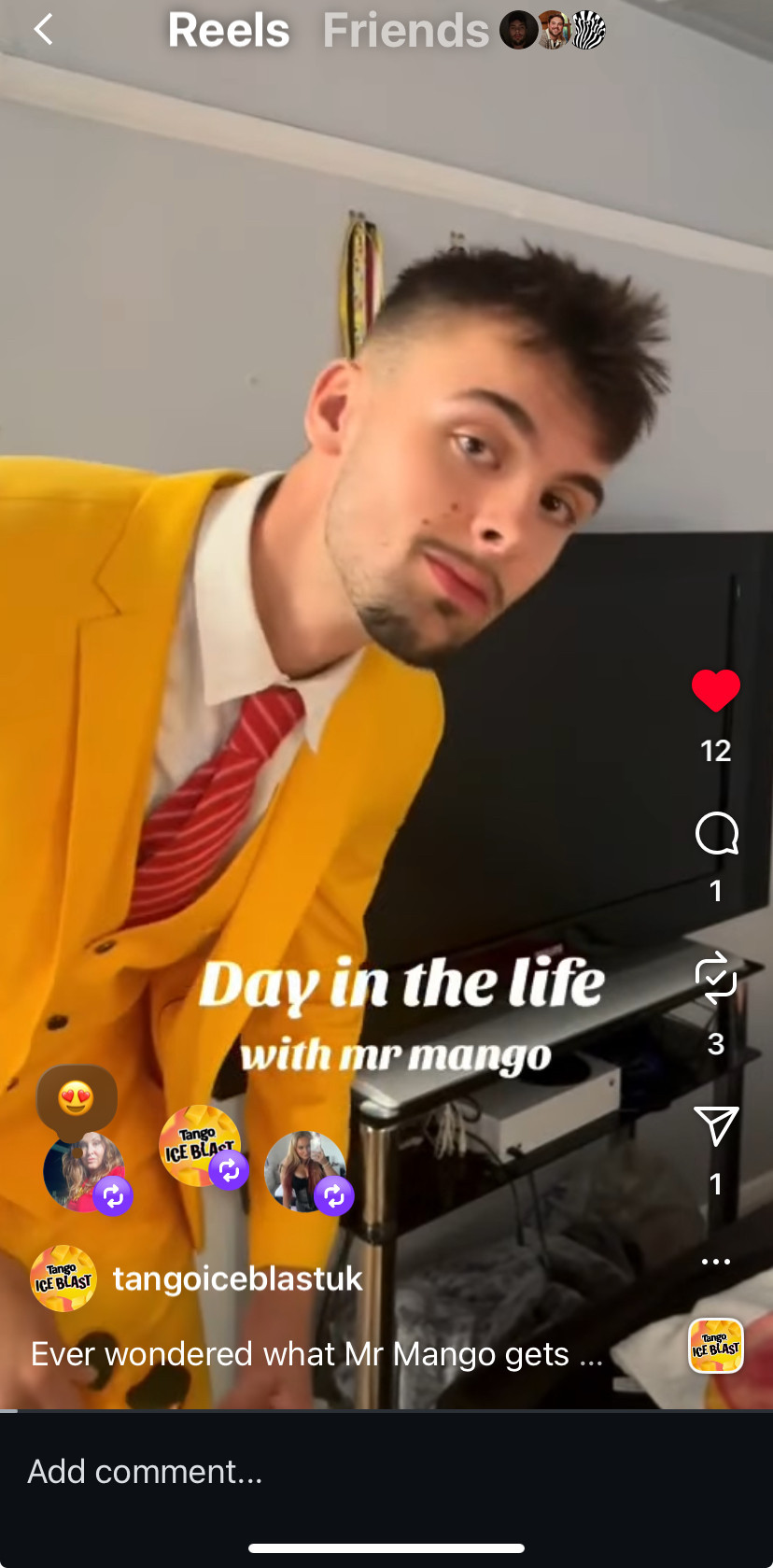Open the three-dot more options menu

(716, 1262)
